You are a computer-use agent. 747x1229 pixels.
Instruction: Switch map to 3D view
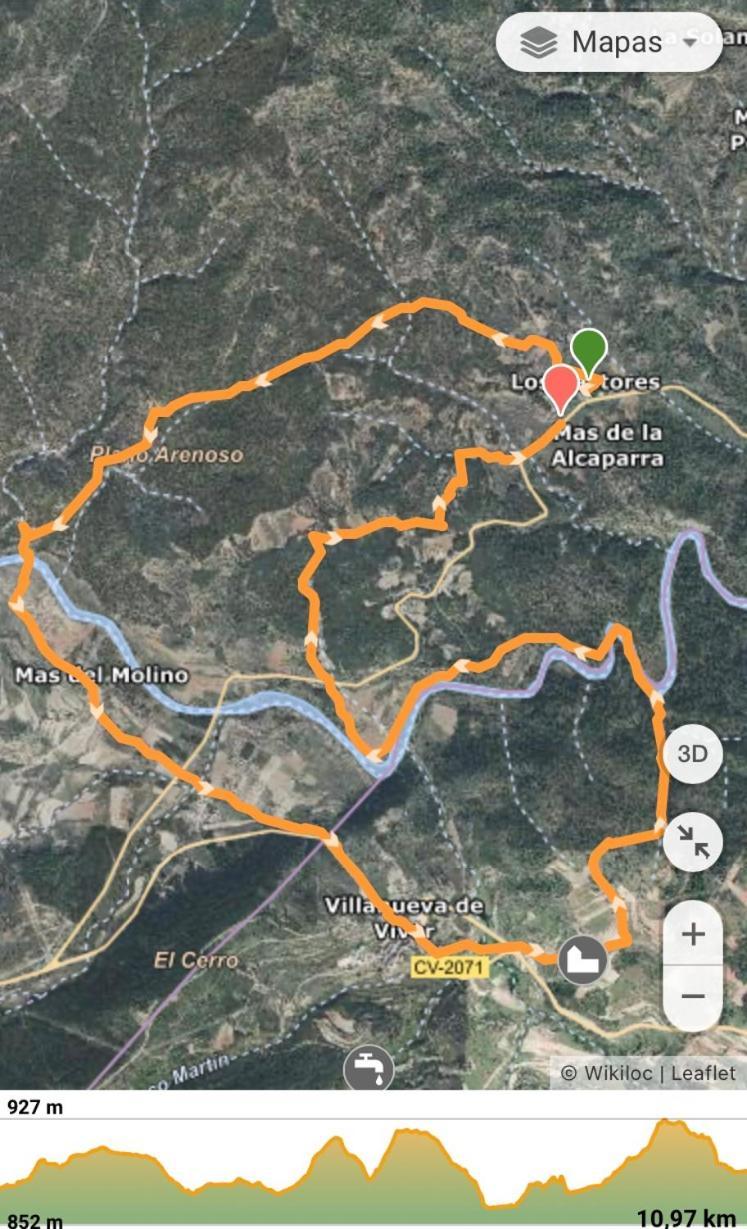(x=692, y=754)
